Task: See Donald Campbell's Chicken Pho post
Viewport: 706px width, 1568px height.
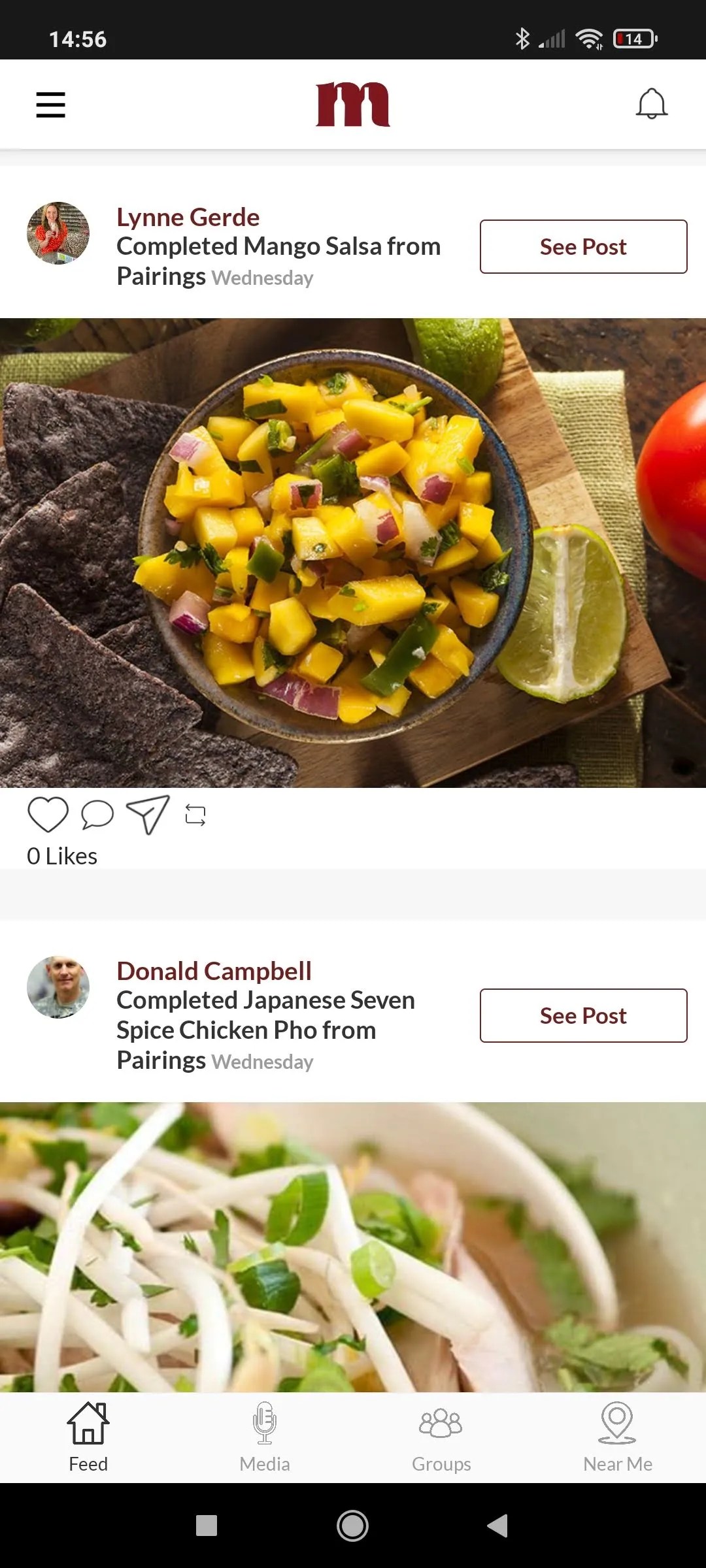Action: pyautogui.click(x=583, y=1015)
